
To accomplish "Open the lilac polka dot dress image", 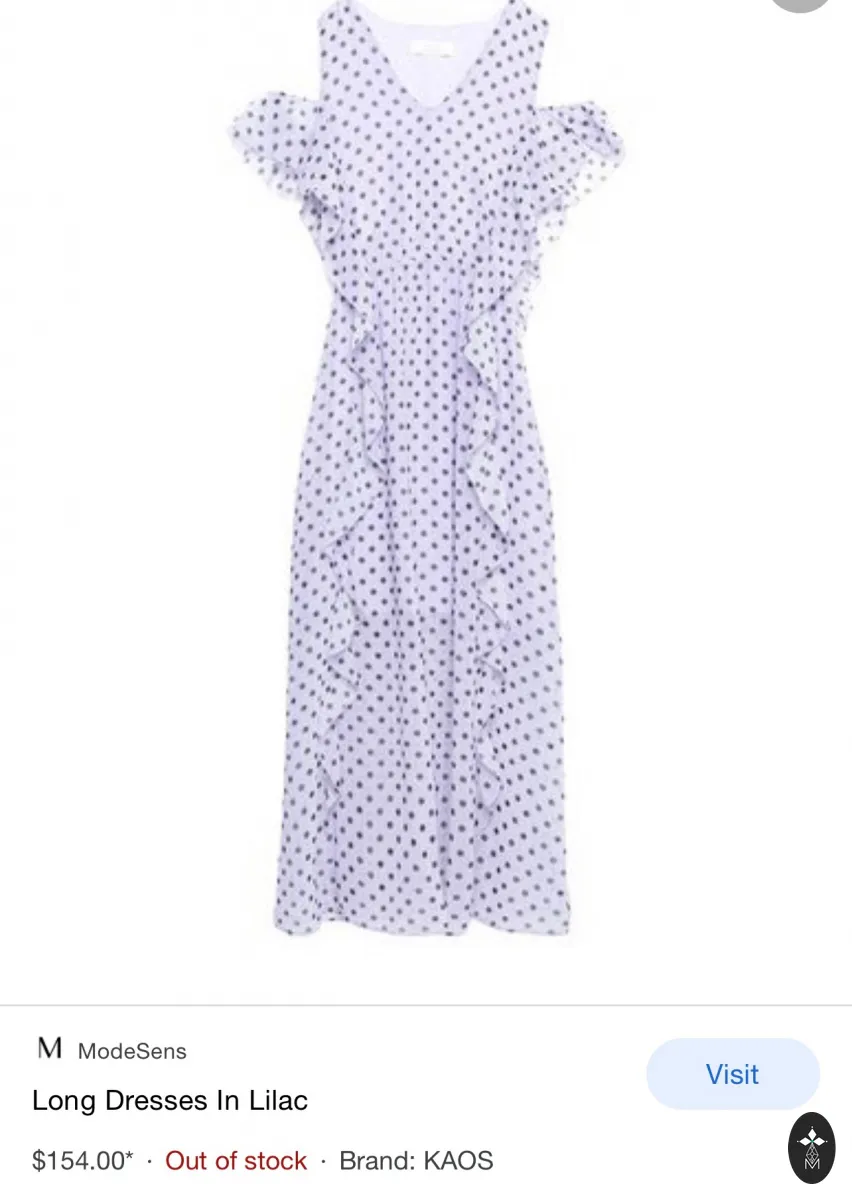I will (426, 468).
